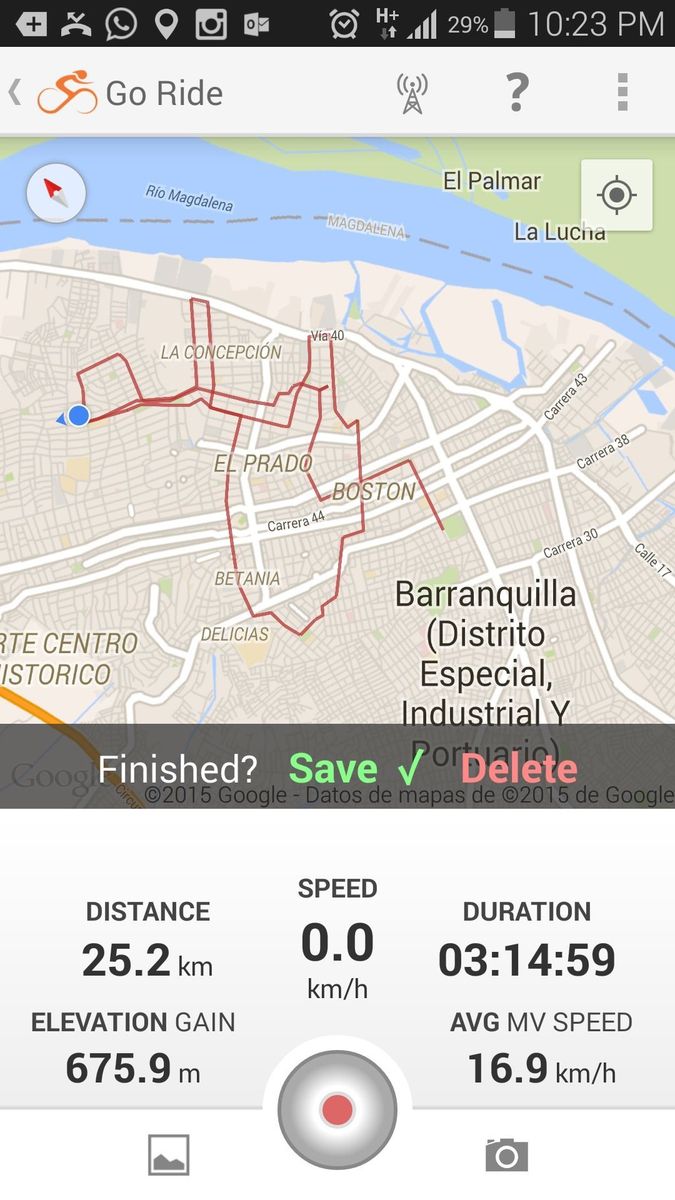
Task: Delete the finished ride
Action: tap(519, 768)
